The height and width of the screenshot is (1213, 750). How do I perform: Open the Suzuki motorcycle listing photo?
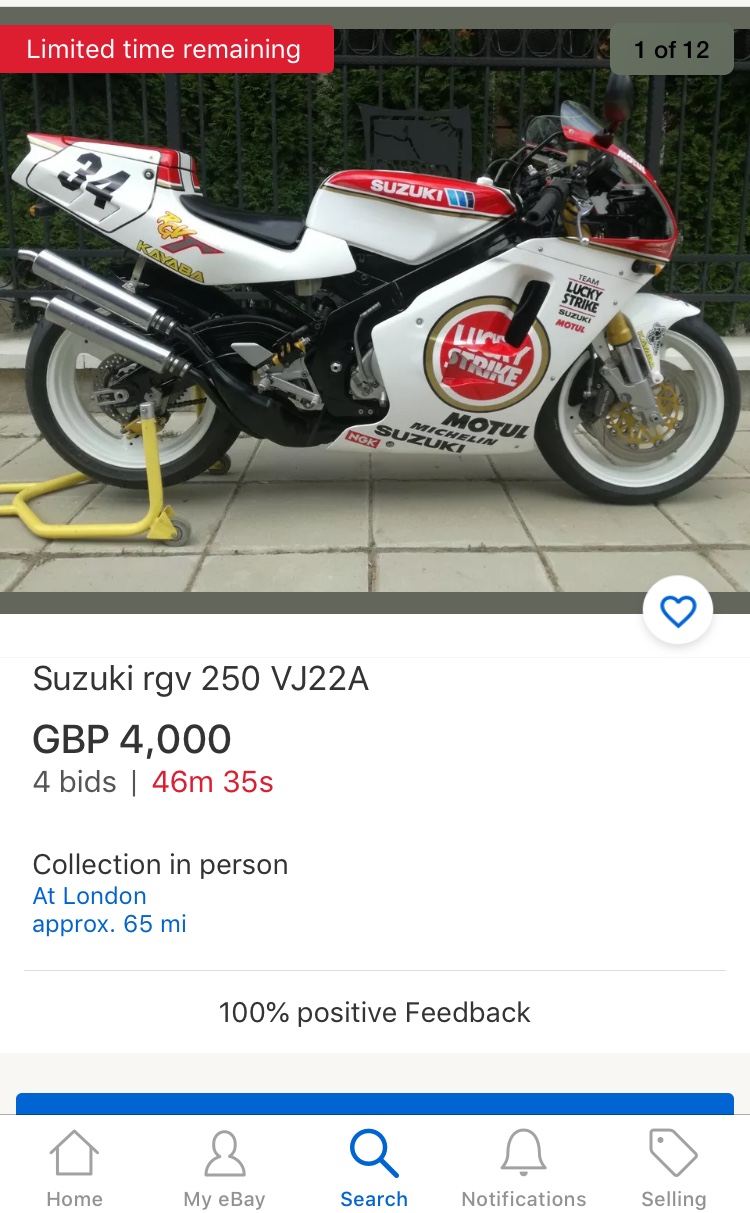point(375,310)
